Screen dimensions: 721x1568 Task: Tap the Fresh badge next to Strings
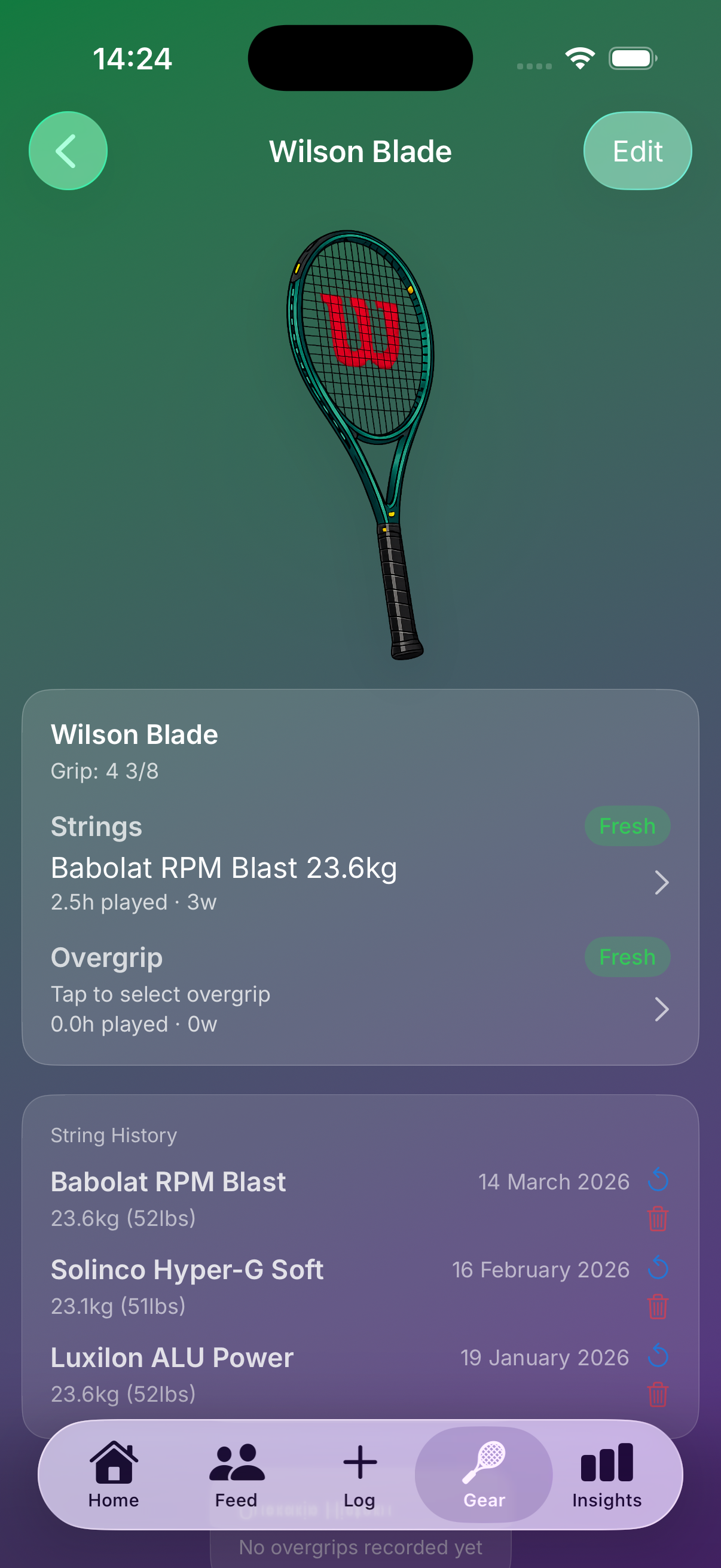tap(627, 825)
